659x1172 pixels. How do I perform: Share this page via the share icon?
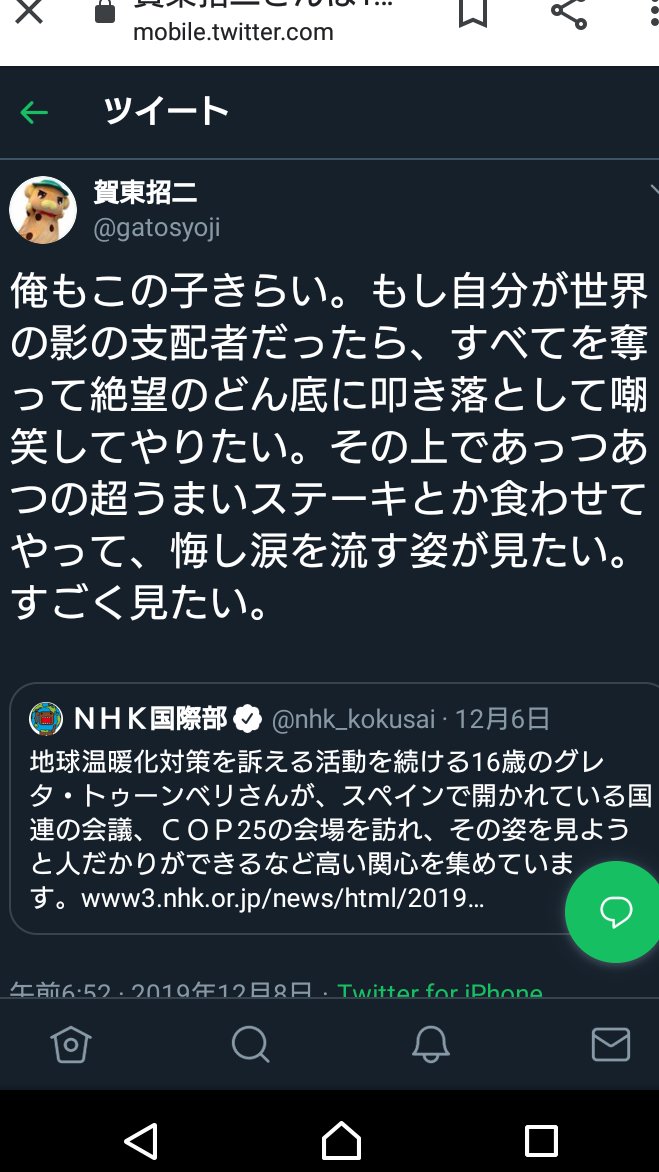pos(569,14)
